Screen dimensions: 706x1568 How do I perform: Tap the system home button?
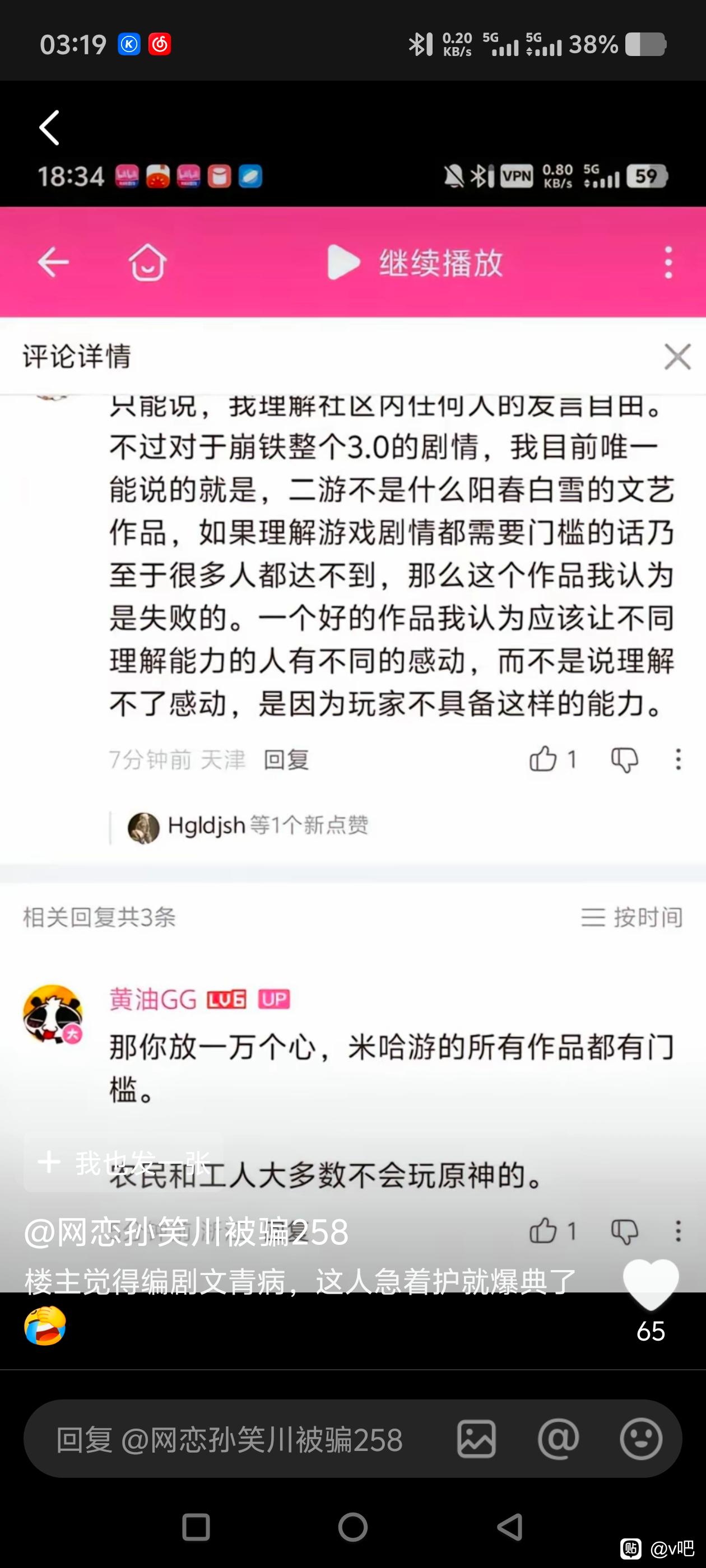click(352, 1527)
